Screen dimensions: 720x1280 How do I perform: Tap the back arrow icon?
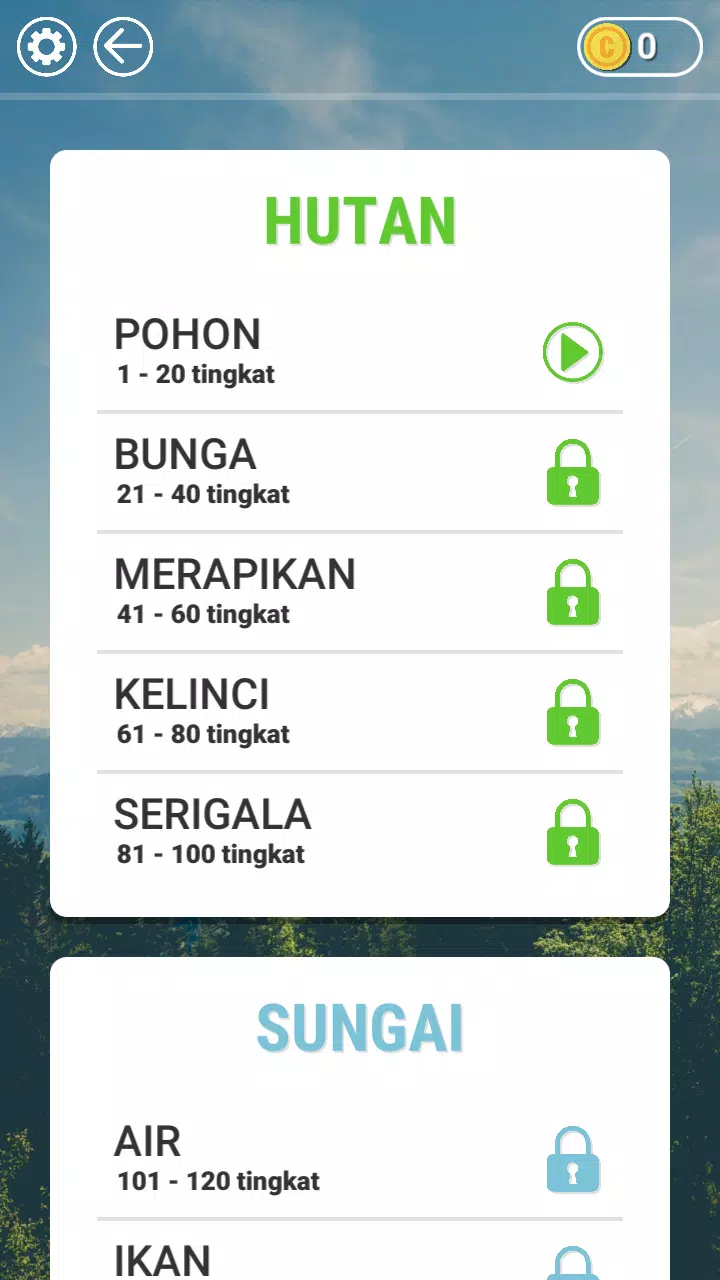pos(123,46)
